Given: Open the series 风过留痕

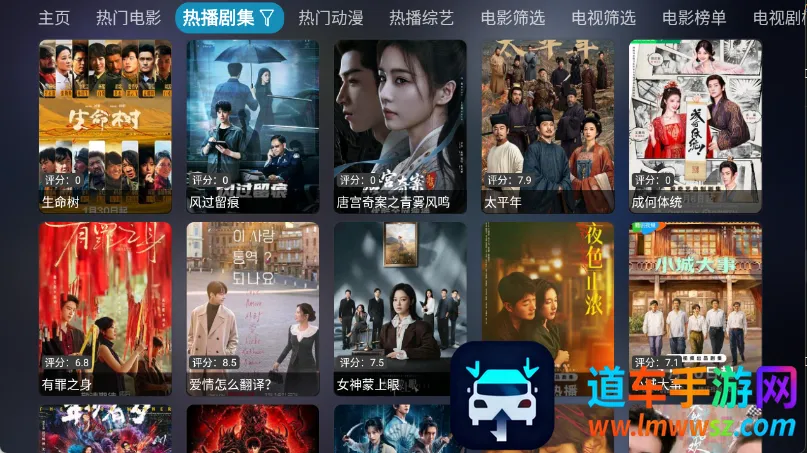Looking at the screenshot, I should point(252,125).
